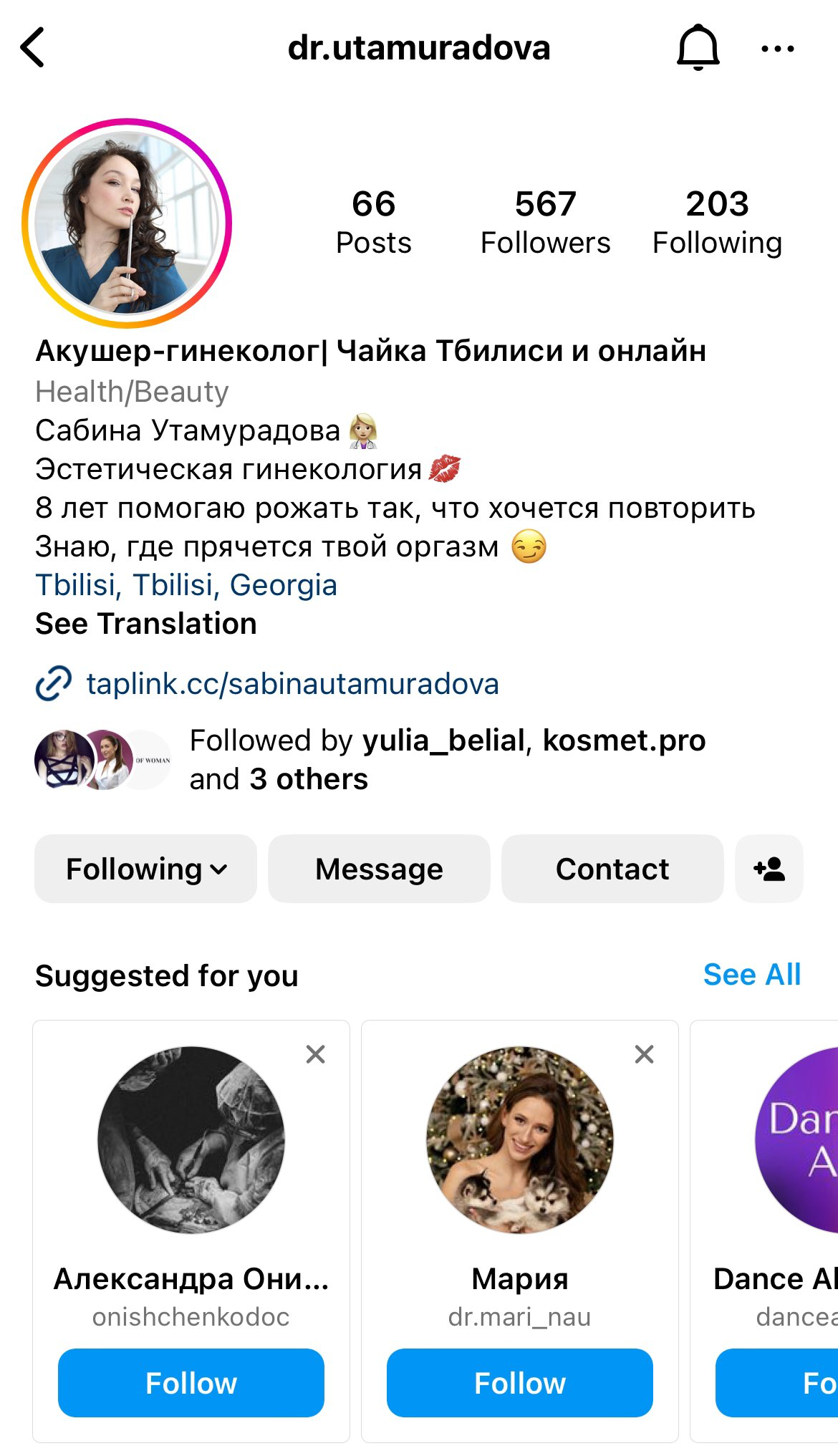View the profile picture story
Image resolution: width=838 pixels, height=1456 pixels.
click(127, 223)
